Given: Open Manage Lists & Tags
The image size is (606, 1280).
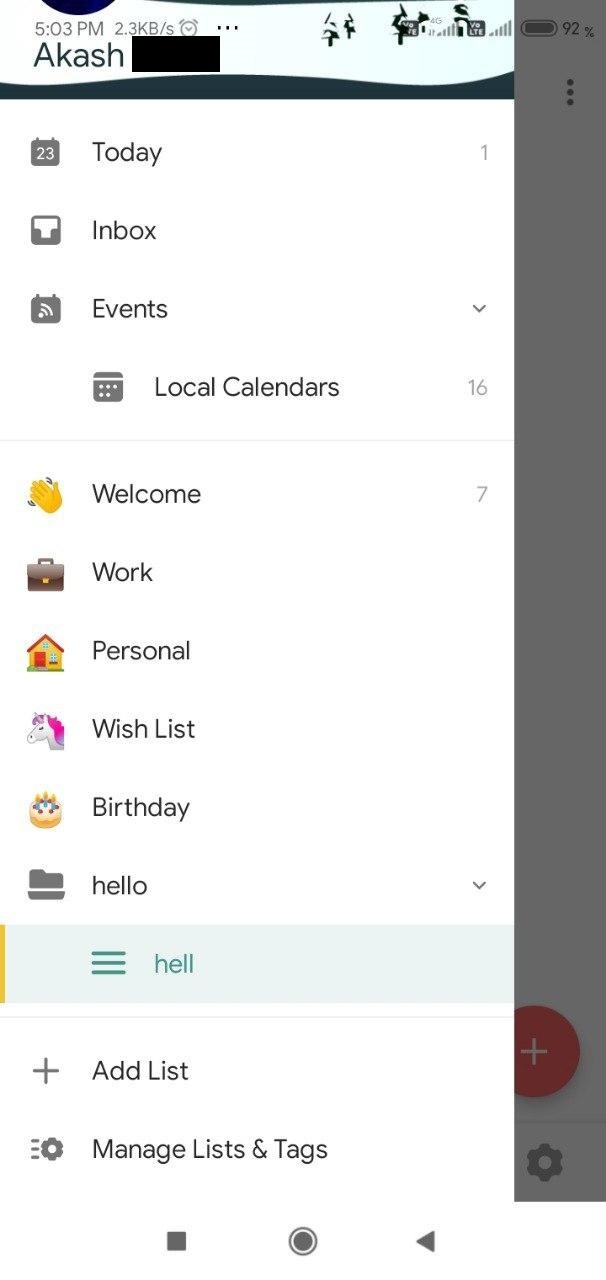Looking at the screenshot, I should click(209, 1150).
